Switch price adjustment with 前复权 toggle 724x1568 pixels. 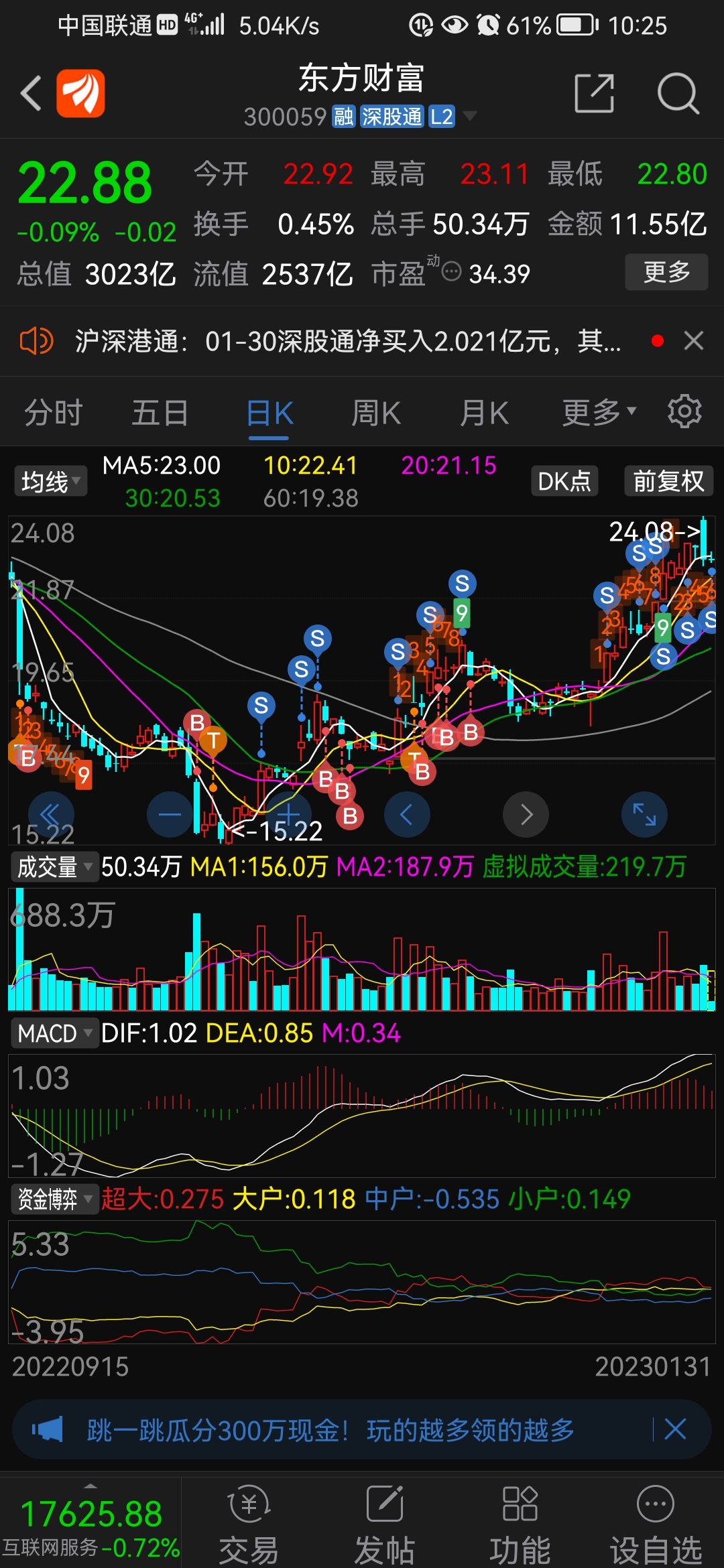click(x=668, y=481)
